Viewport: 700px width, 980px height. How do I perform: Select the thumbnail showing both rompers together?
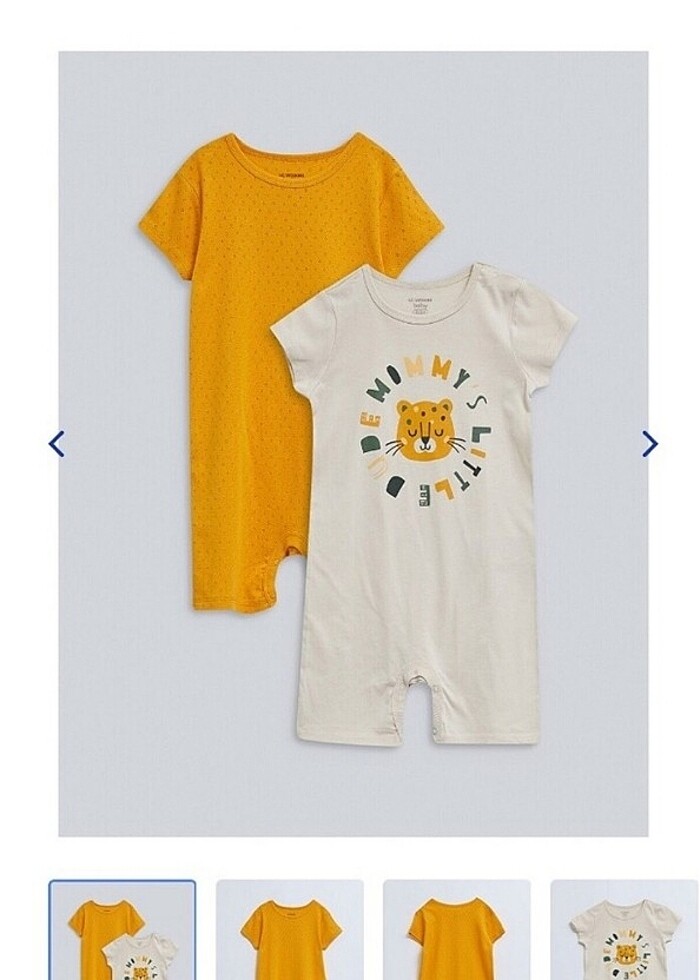point(122,931)
